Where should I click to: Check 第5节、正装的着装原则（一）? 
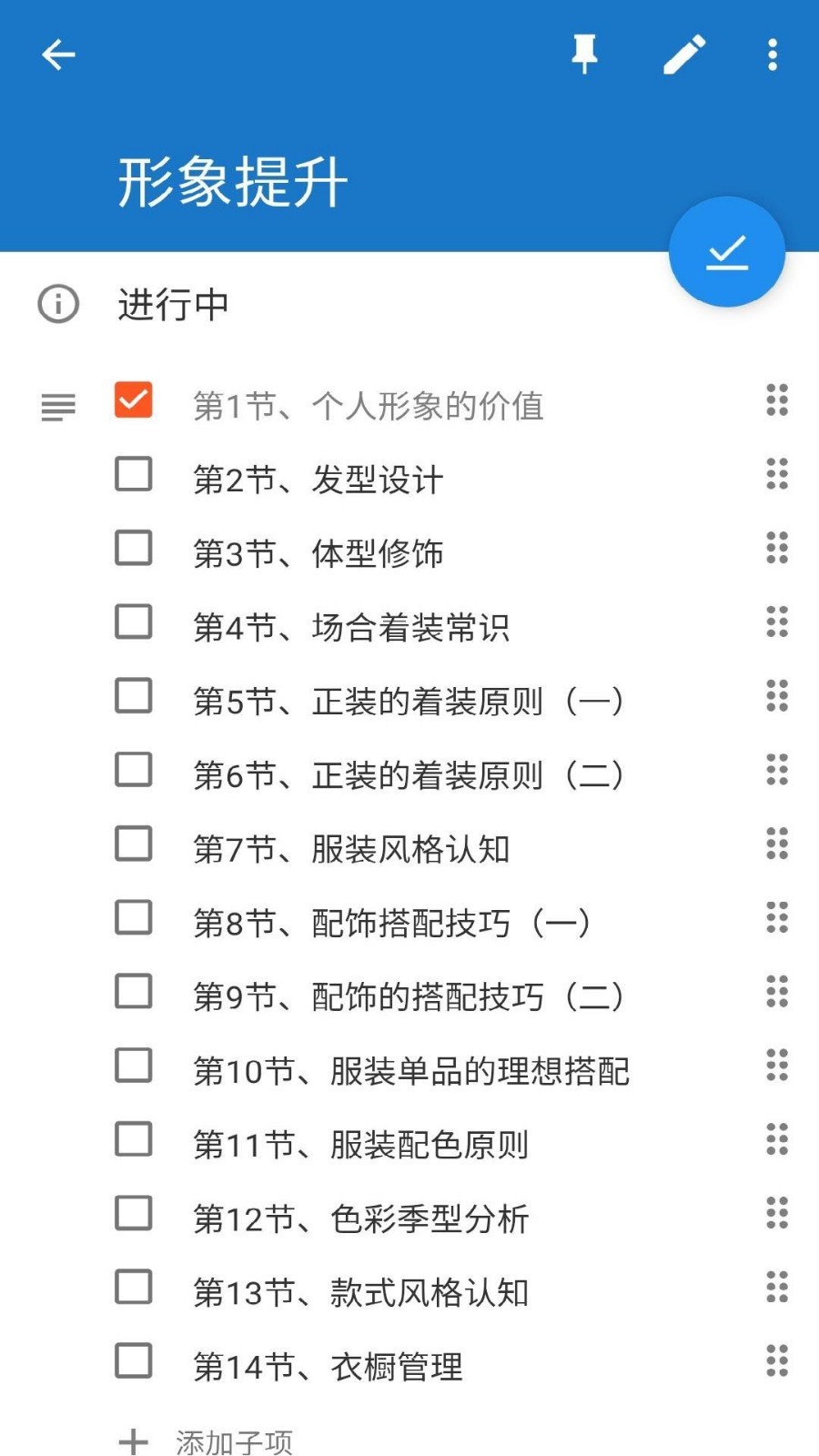[x=134, y=696]
